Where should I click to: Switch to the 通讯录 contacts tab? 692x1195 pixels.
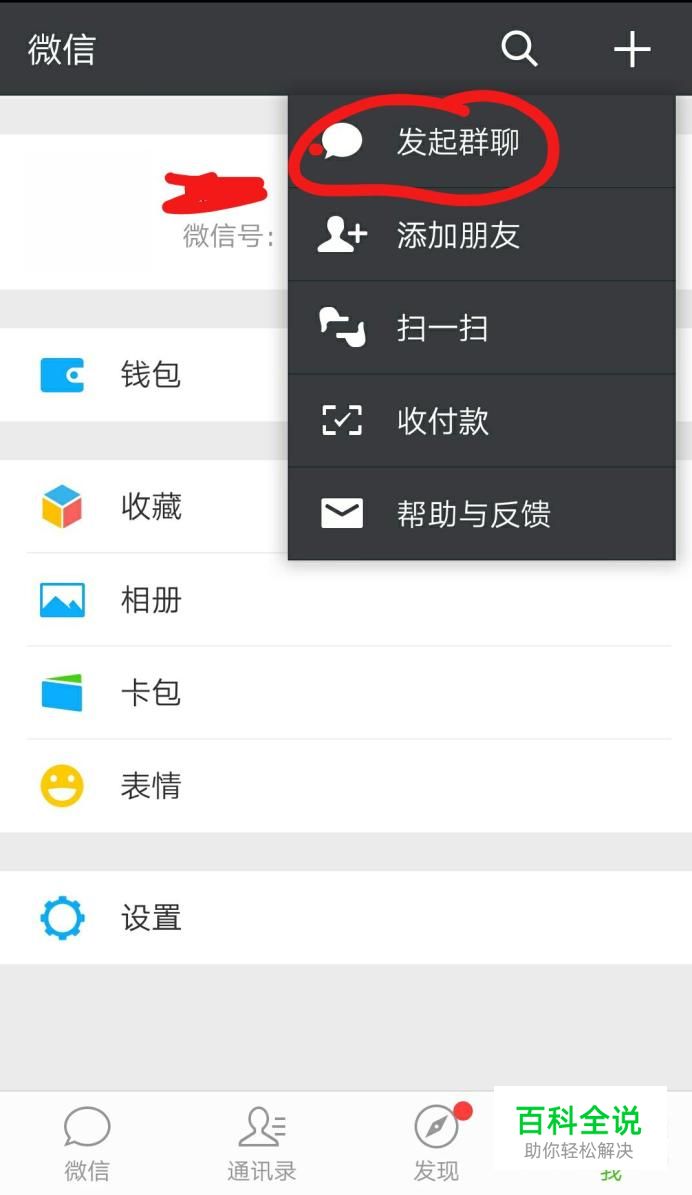pyautogui.click(x=262, y=1143)
